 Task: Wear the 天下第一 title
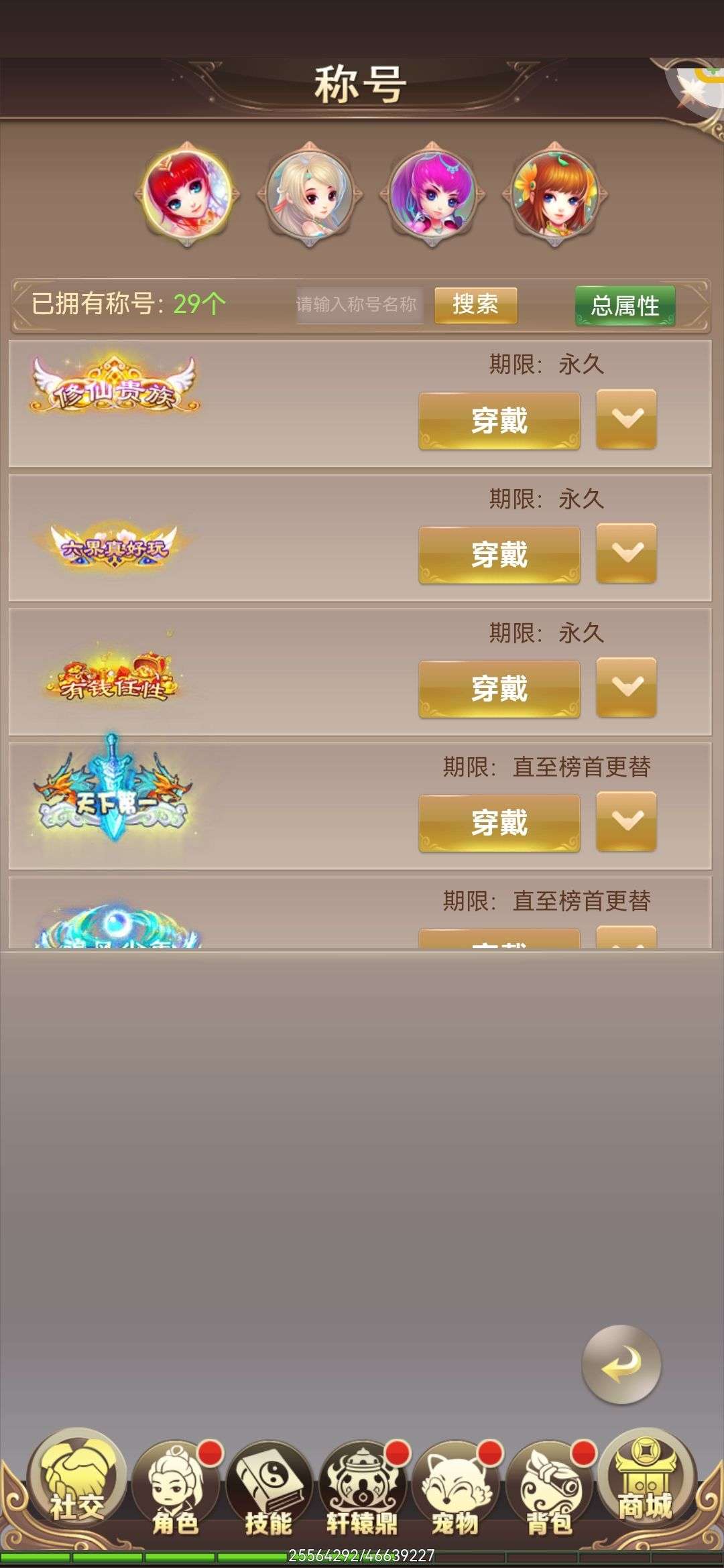tap(499, 823)
